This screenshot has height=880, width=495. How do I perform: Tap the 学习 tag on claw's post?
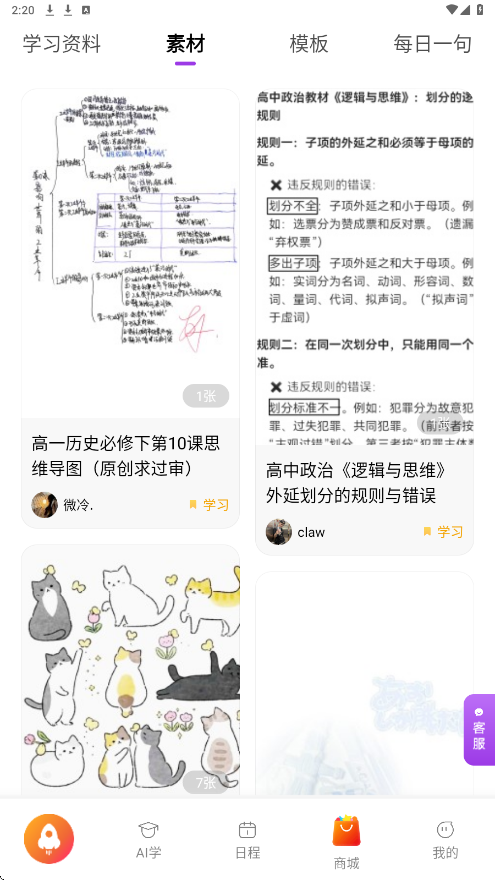(443, 532)
